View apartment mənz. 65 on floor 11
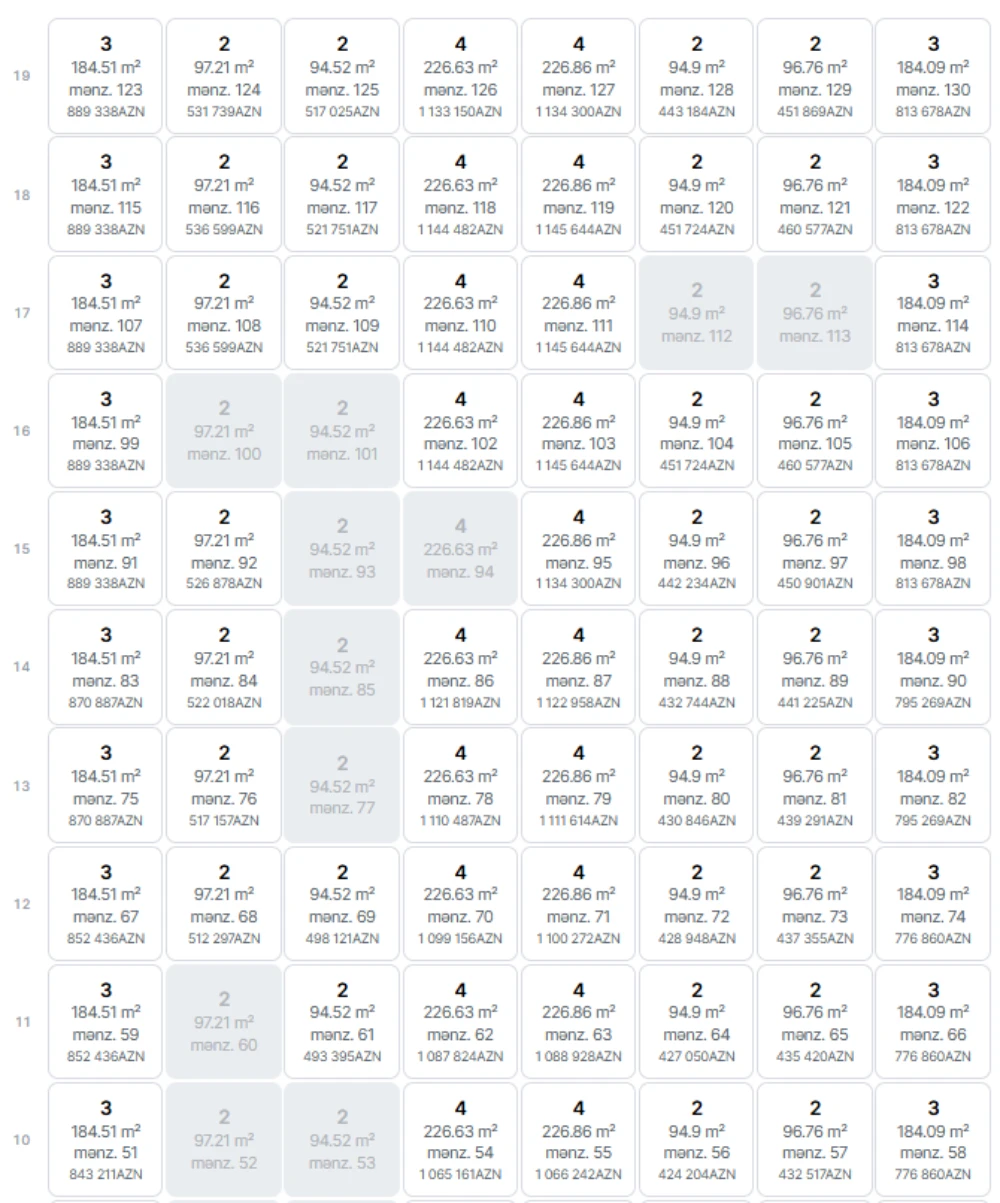Image resolution: width=1000 pixels, height=1203 pixels. [x=814, y=1021]
